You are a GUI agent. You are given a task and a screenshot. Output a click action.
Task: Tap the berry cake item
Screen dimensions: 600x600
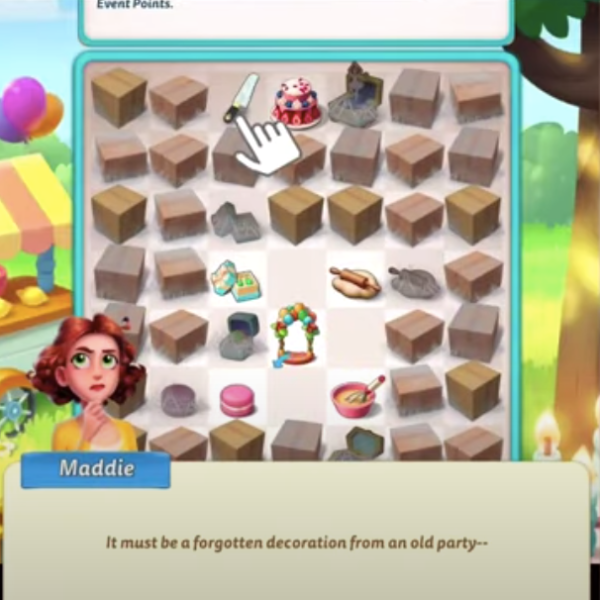click(297, 101)
